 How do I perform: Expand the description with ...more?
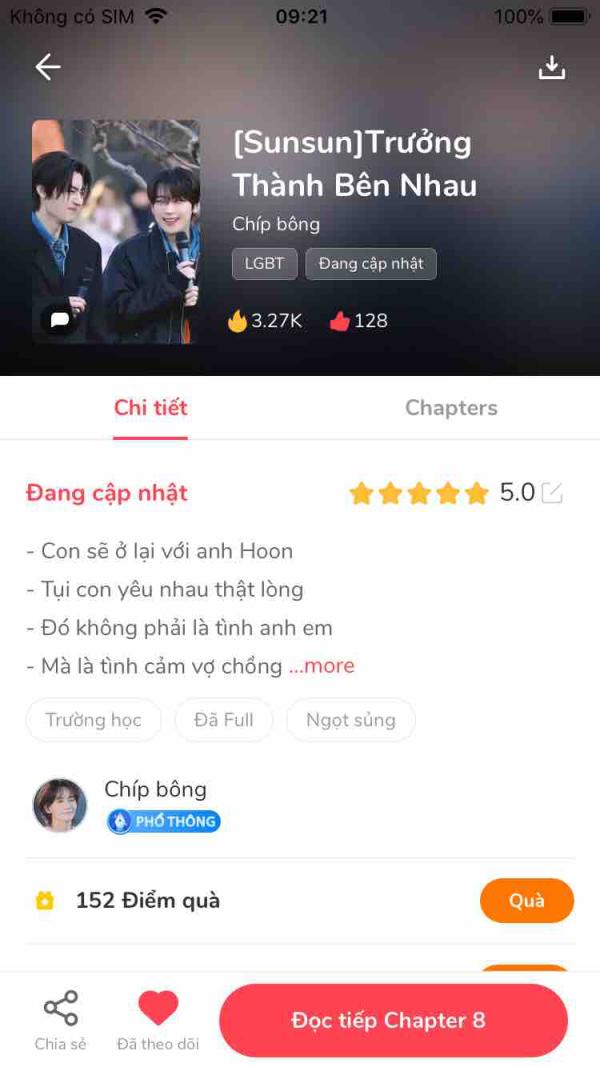tap(322, 666)
